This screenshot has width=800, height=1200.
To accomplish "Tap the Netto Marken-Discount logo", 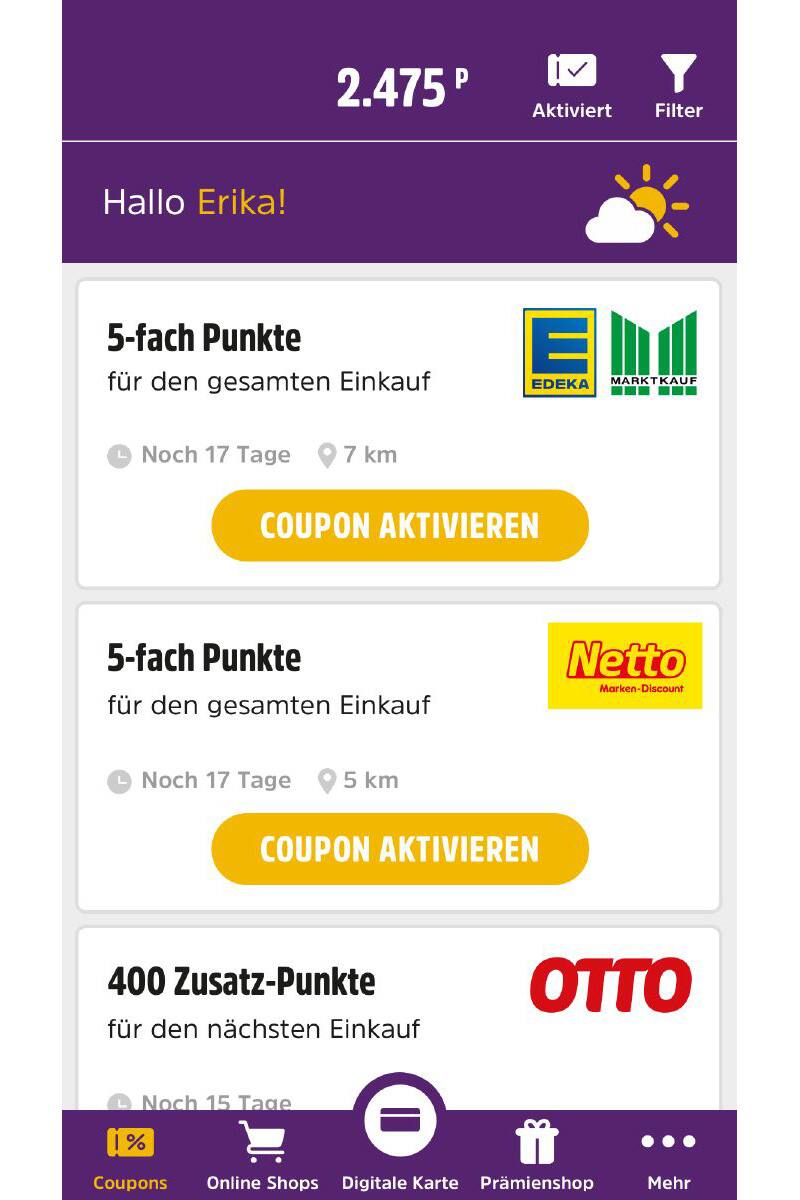I will pos(624,665).
